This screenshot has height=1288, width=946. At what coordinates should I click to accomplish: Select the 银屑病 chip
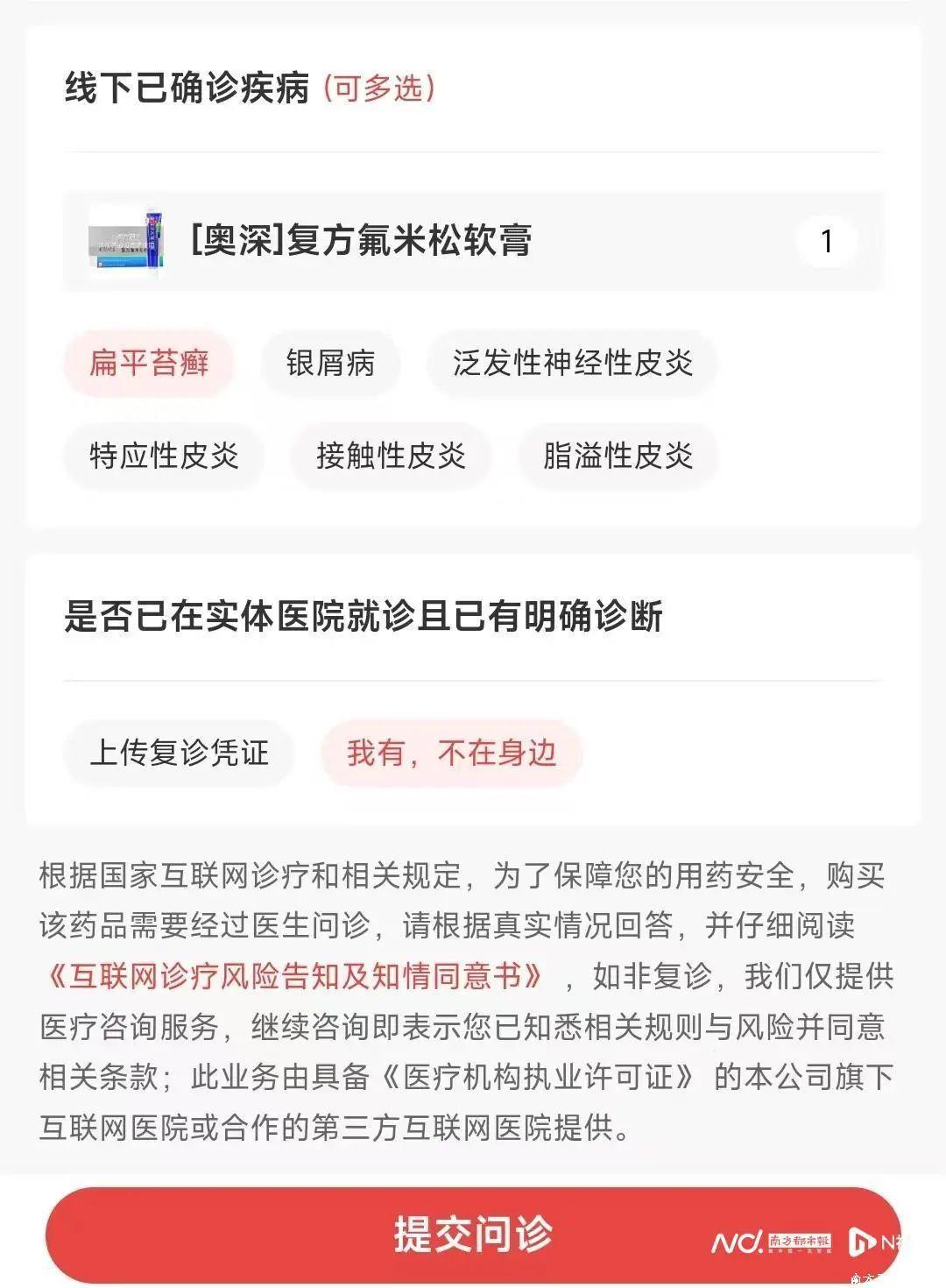(x=330, y=363)
